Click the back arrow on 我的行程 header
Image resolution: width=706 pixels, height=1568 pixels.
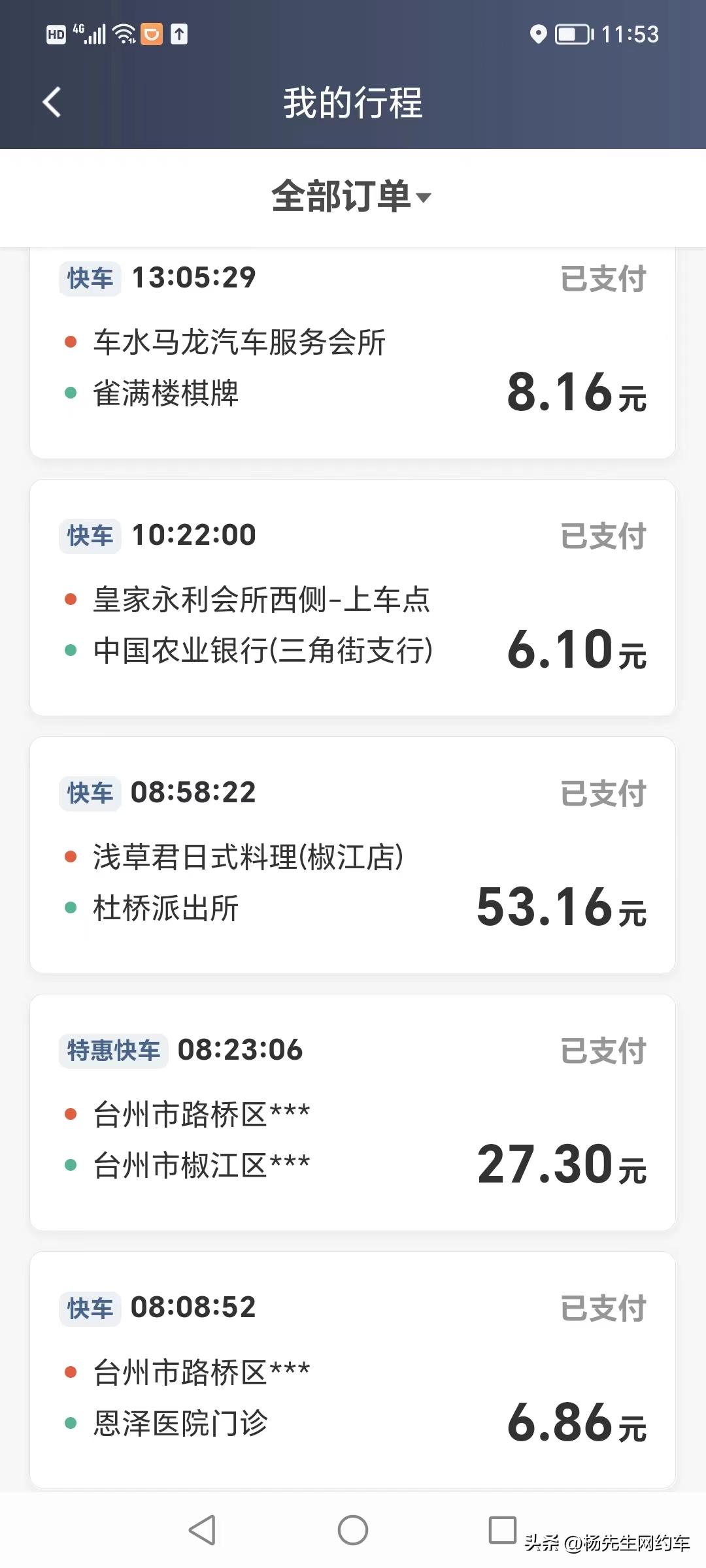(52, 103)
